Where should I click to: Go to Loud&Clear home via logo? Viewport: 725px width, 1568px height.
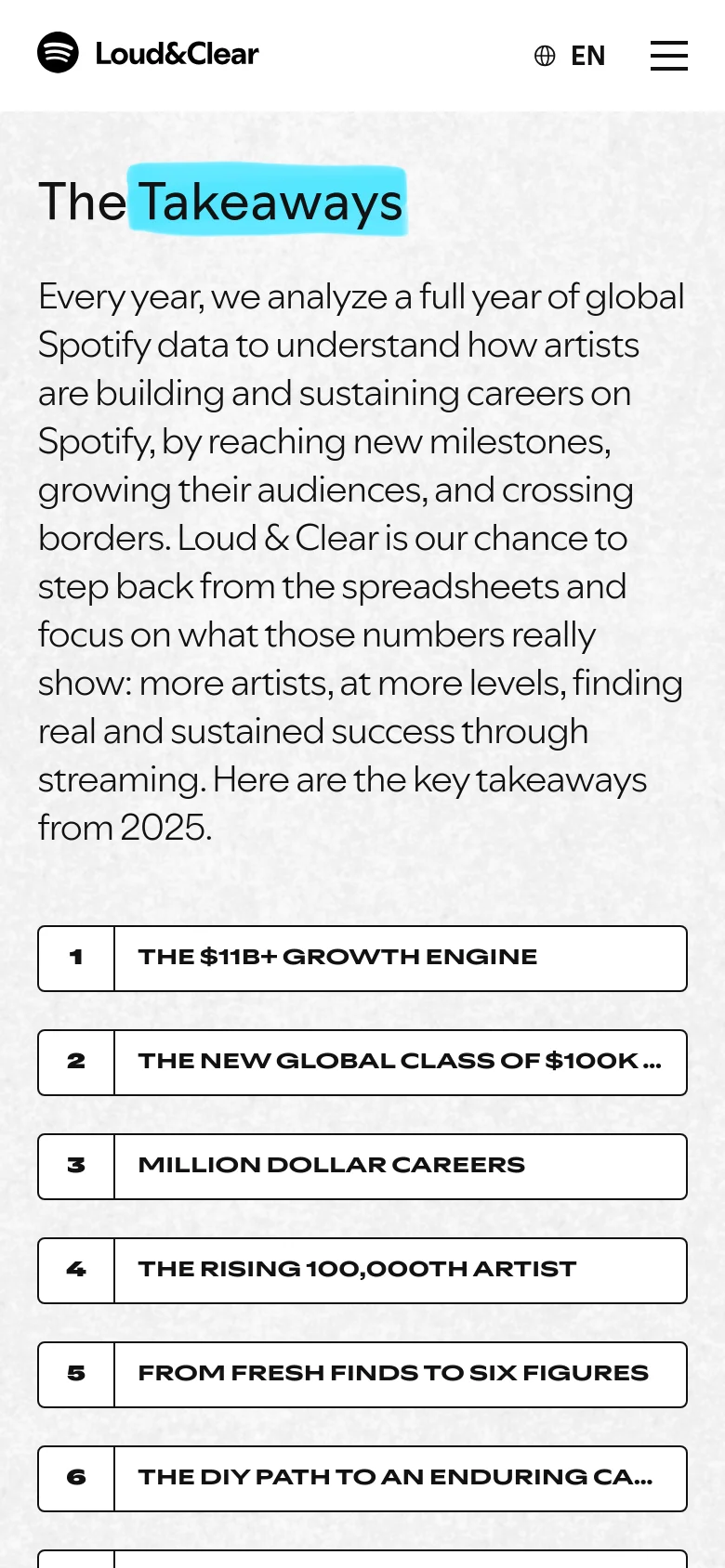tap(148, 53)
